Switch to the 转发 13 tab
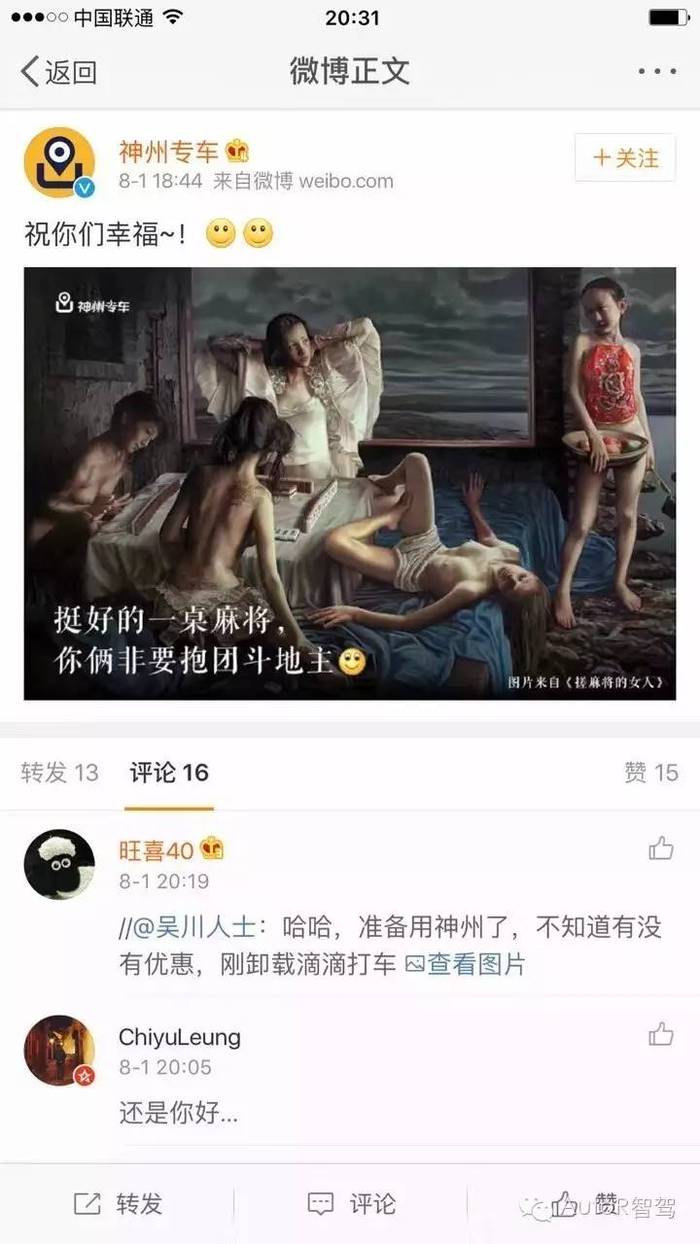 tap(60, 772)
